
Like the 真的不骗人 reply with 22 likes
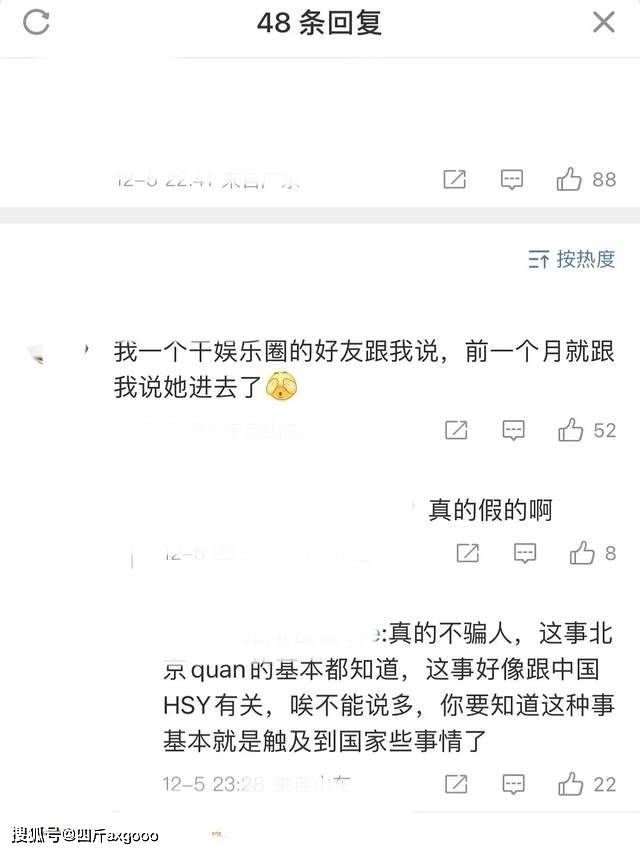pos(571,784)
